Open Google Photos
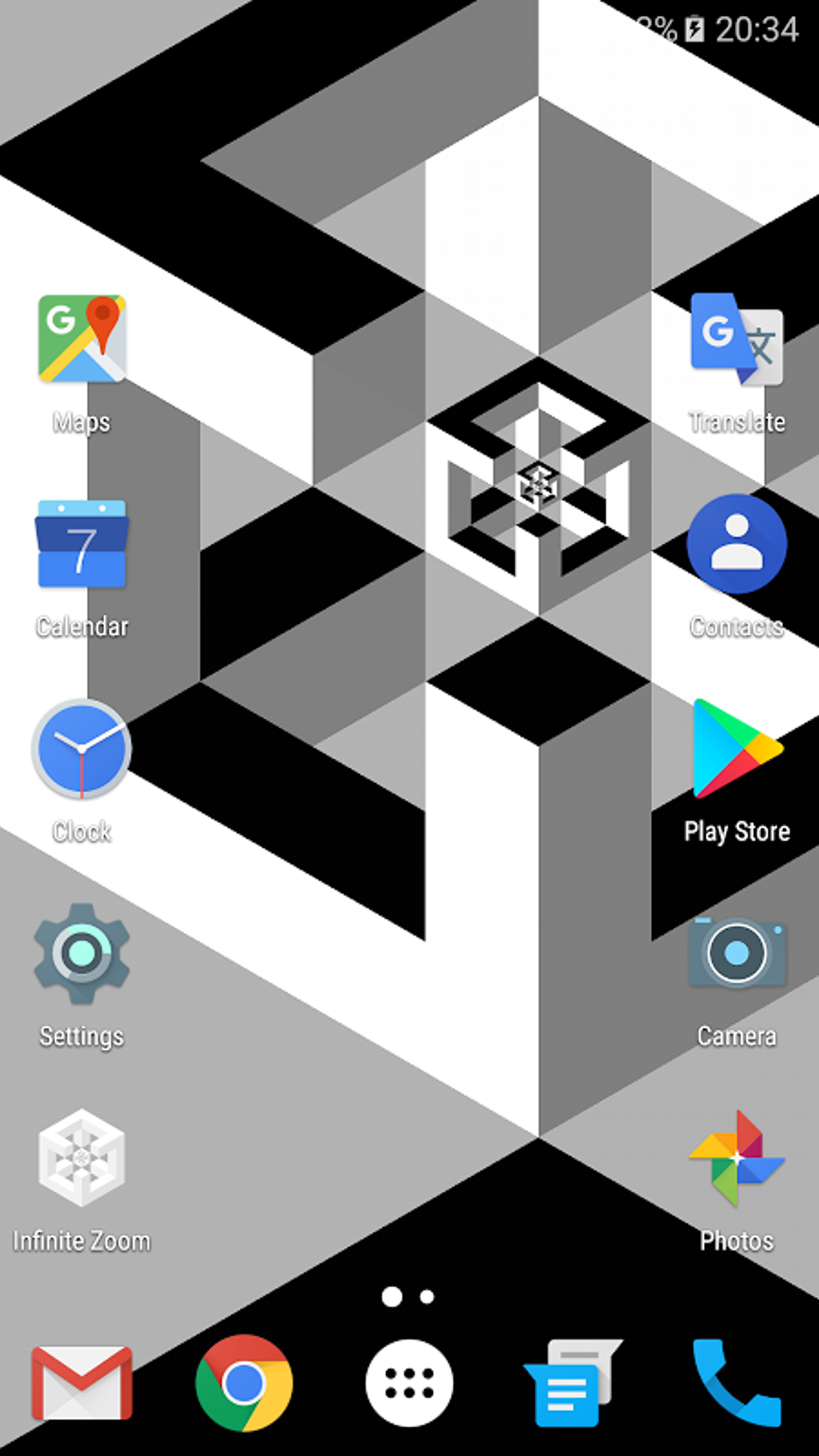 click(x=736, y=1157)
